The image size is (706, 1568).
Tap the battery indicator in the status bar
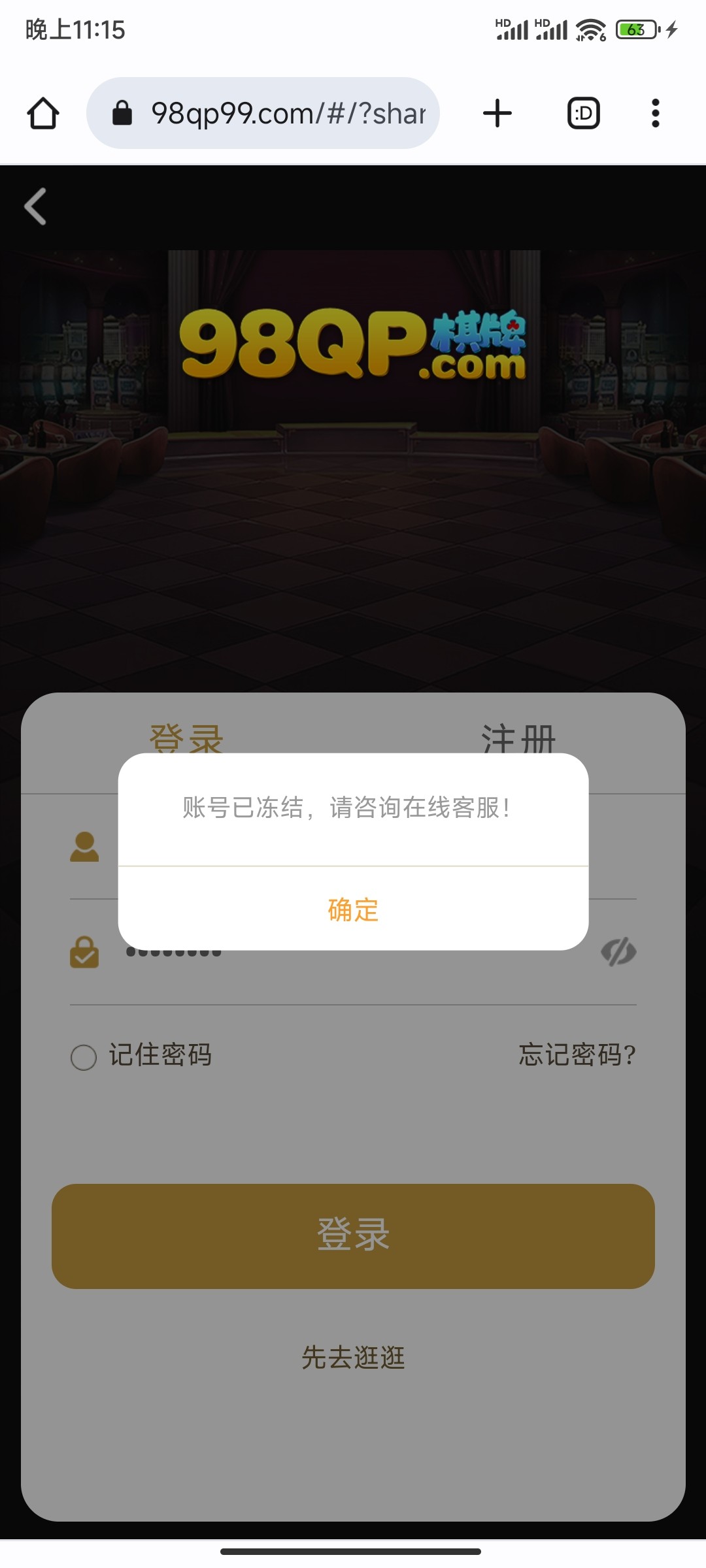click(x=637, y=29)
